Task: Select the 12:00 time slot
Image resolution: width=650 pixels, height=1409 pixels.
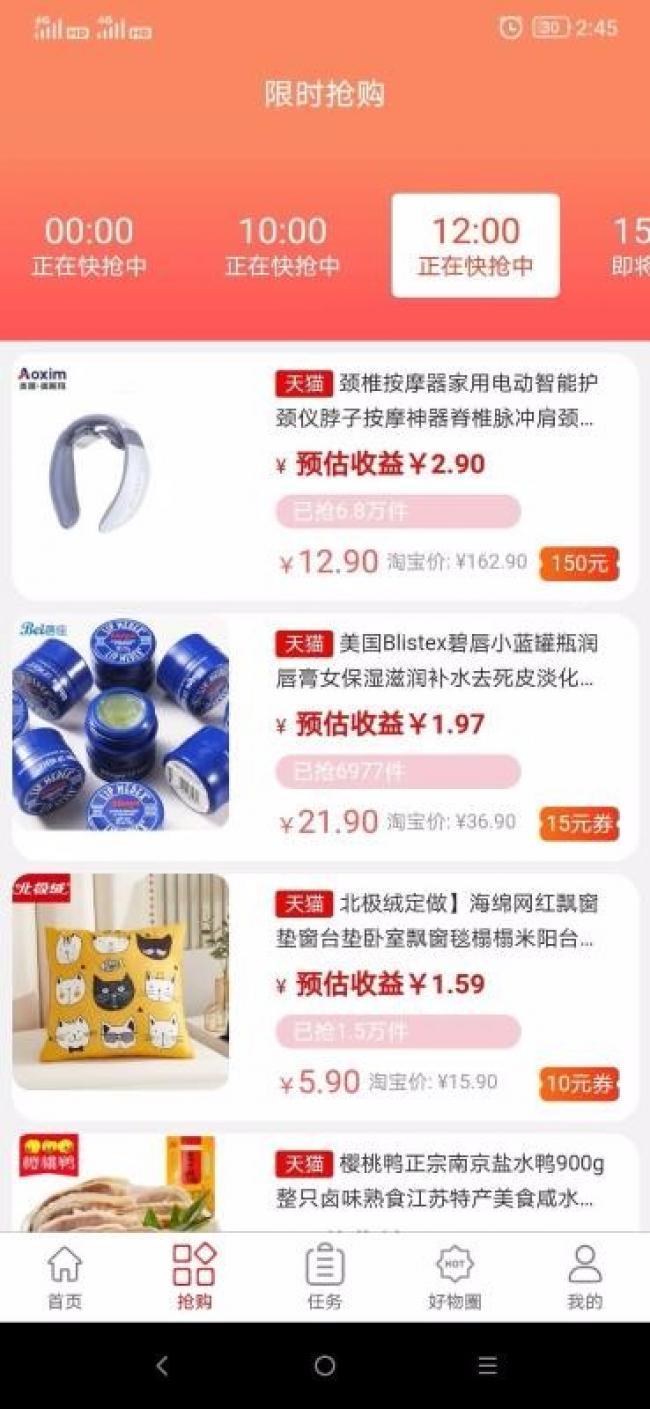Action: (475, 246)
